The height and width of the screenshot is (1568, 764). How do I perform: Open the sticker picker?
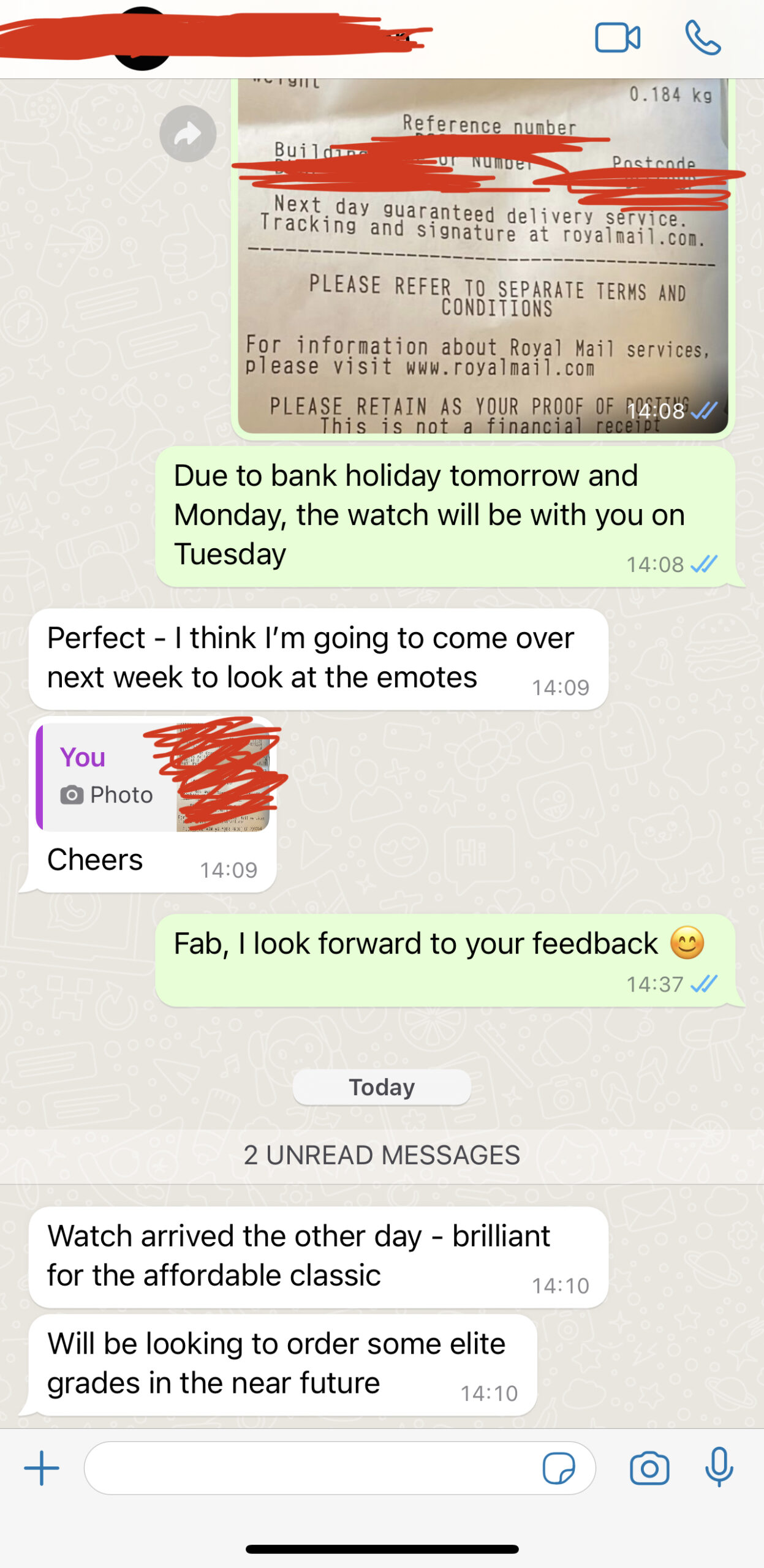[559, 1468]
